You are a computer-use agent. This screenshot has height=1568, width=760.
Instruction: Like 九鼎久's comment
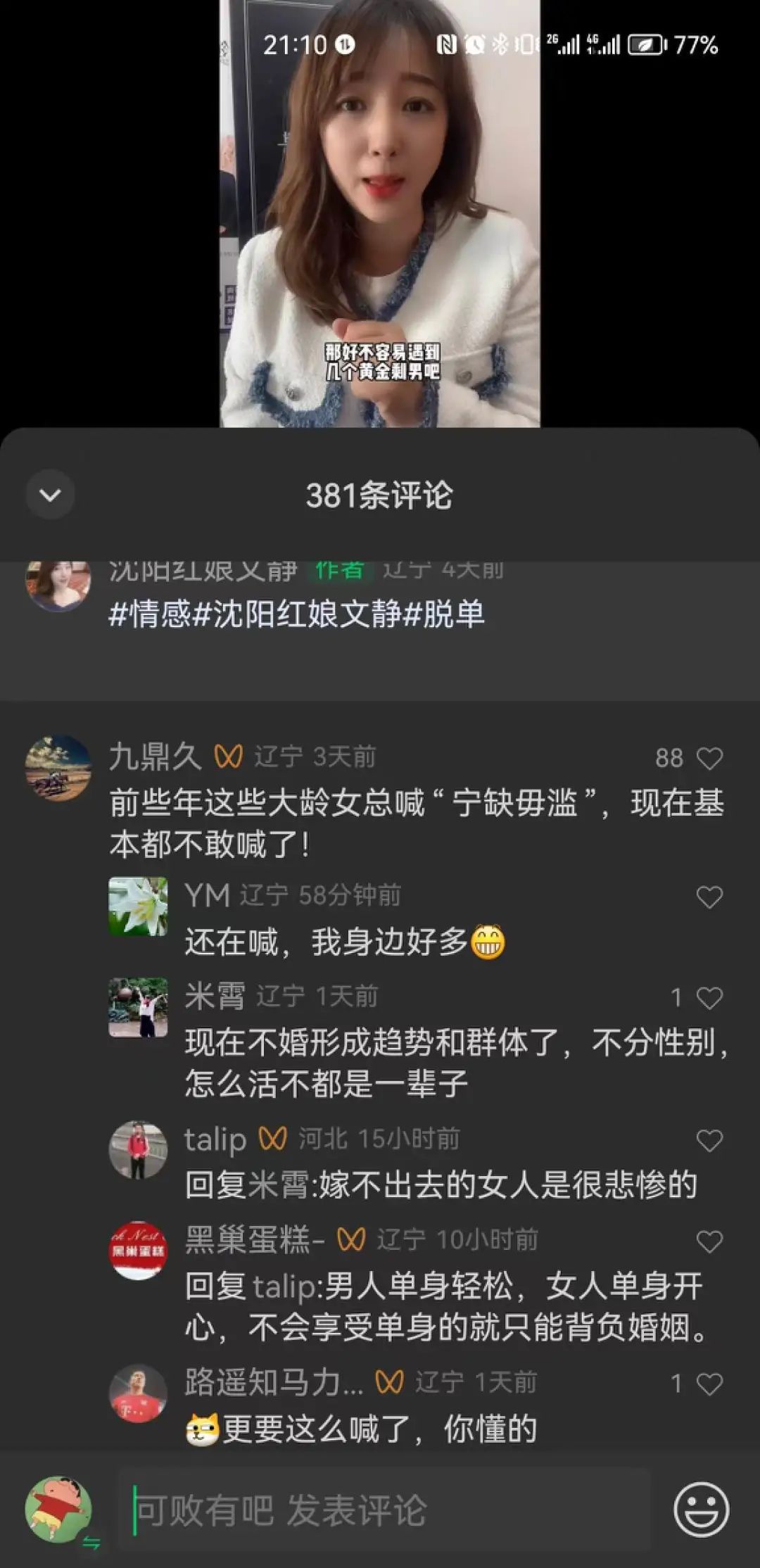(x=709, y=758)
